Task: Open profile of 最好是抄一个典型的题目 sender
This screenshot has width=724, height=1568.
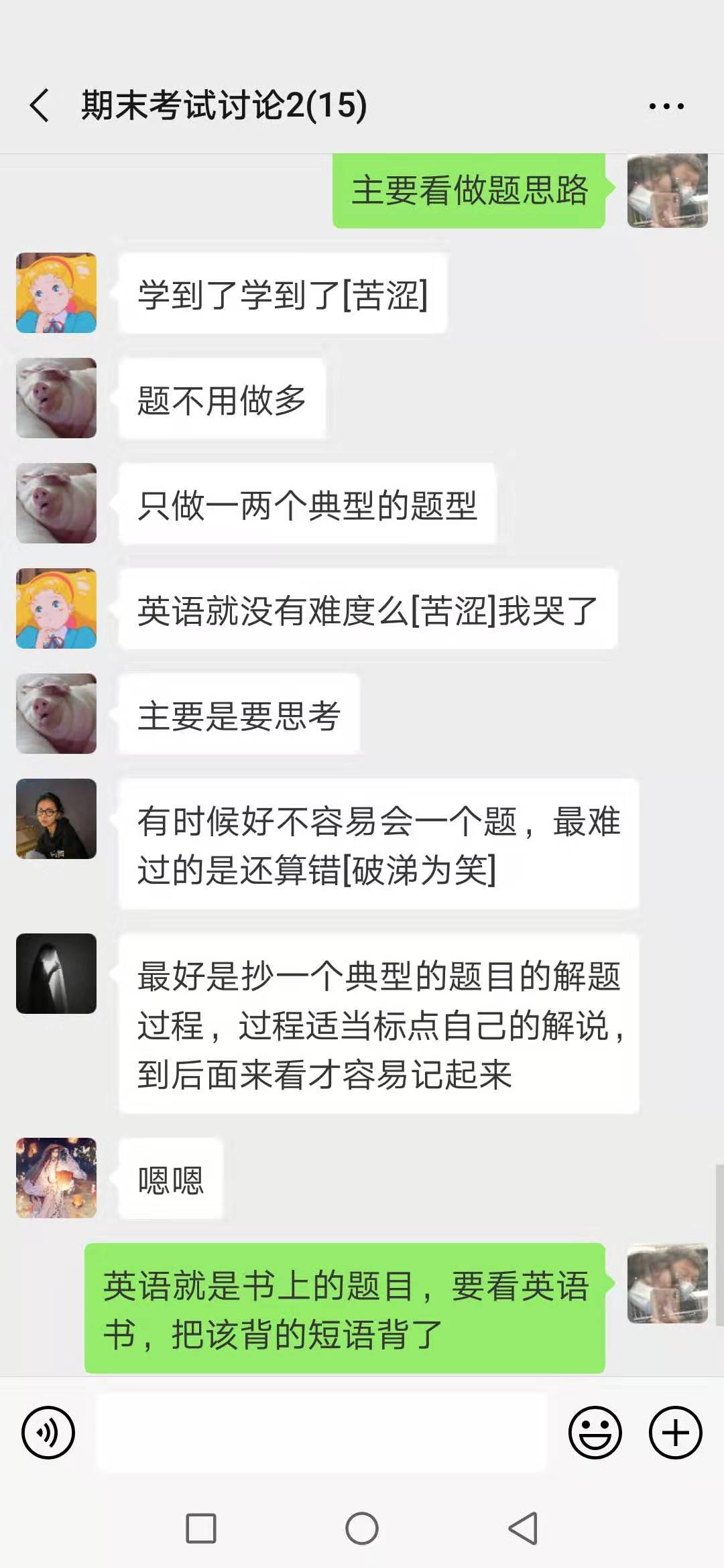Action: pyautogui.click(x=56, y=973)
